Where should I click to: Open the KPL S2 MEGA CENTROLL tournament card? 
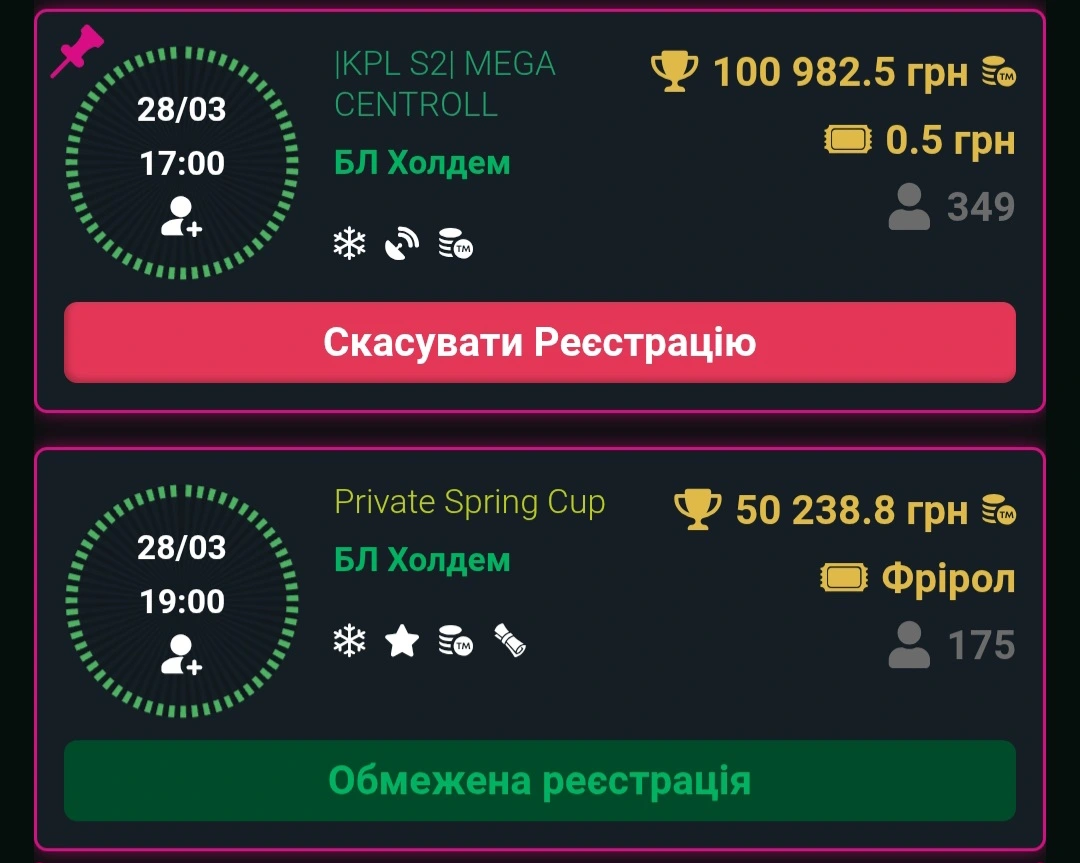point(444,84)
